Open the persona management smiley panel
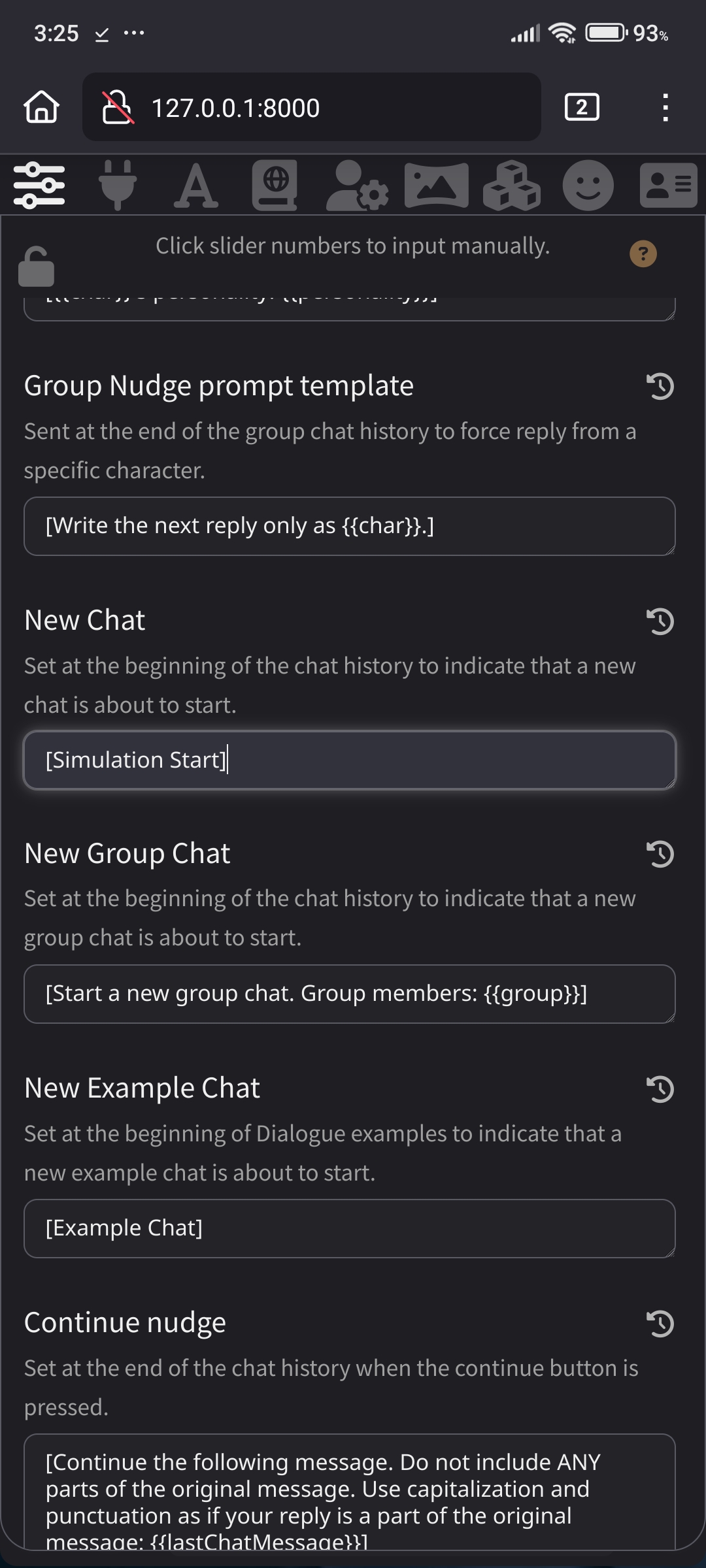This screenshot has width=706, height=1568. point(588,186)
